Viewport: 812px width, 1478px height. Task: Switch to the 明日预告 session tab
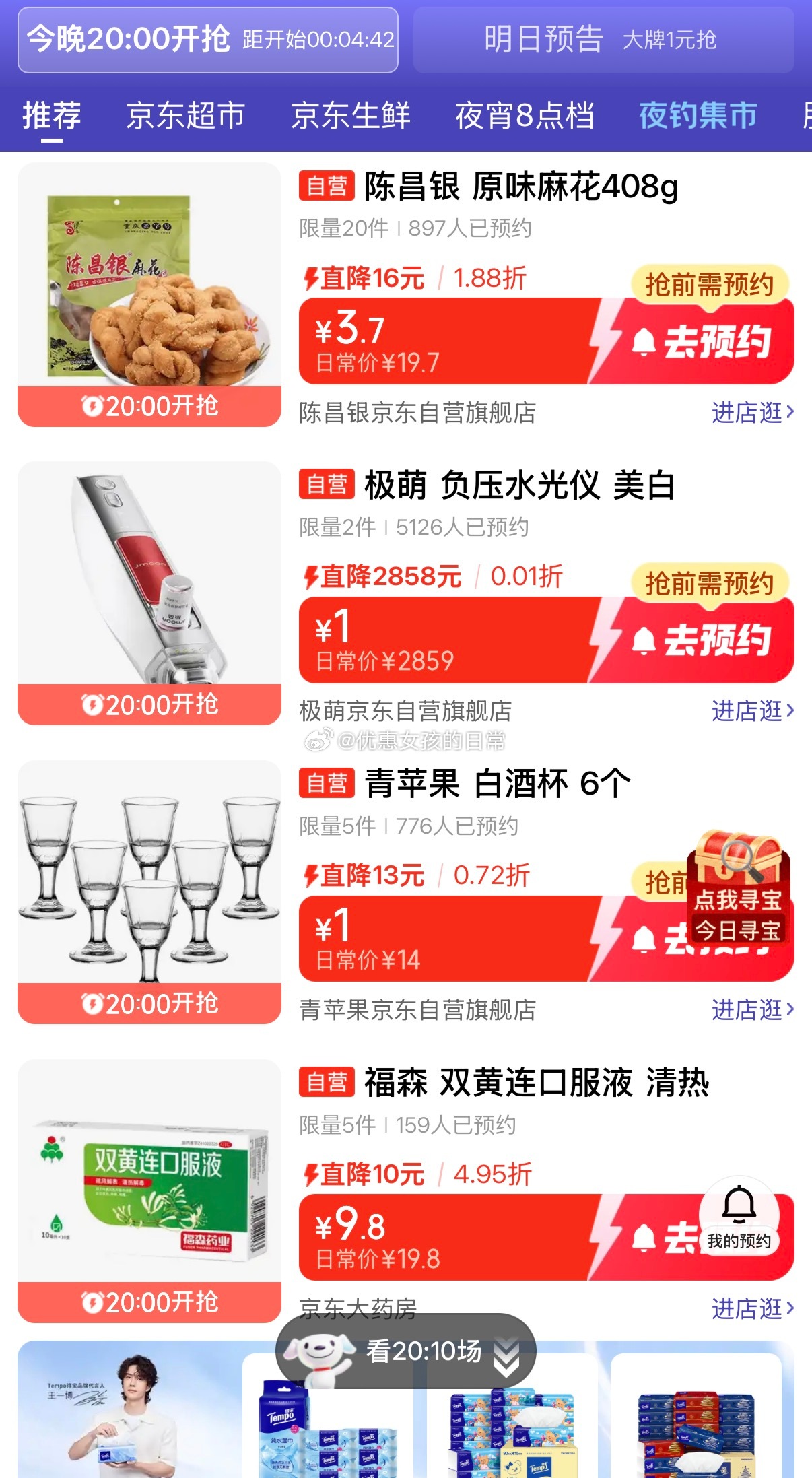point(603,40)
